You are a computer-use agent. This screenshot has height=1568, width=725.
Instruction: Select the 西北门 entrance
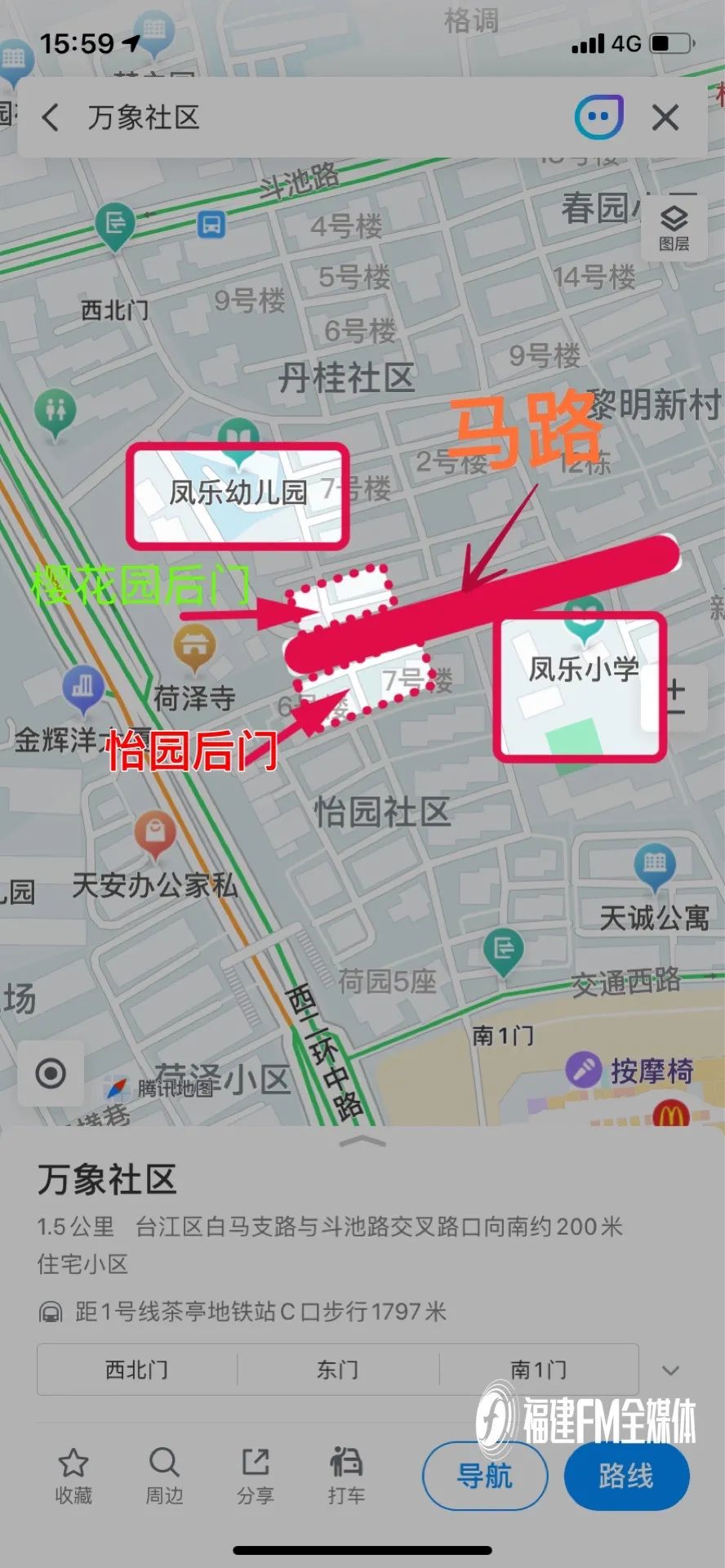click(x=137, y=1370)
